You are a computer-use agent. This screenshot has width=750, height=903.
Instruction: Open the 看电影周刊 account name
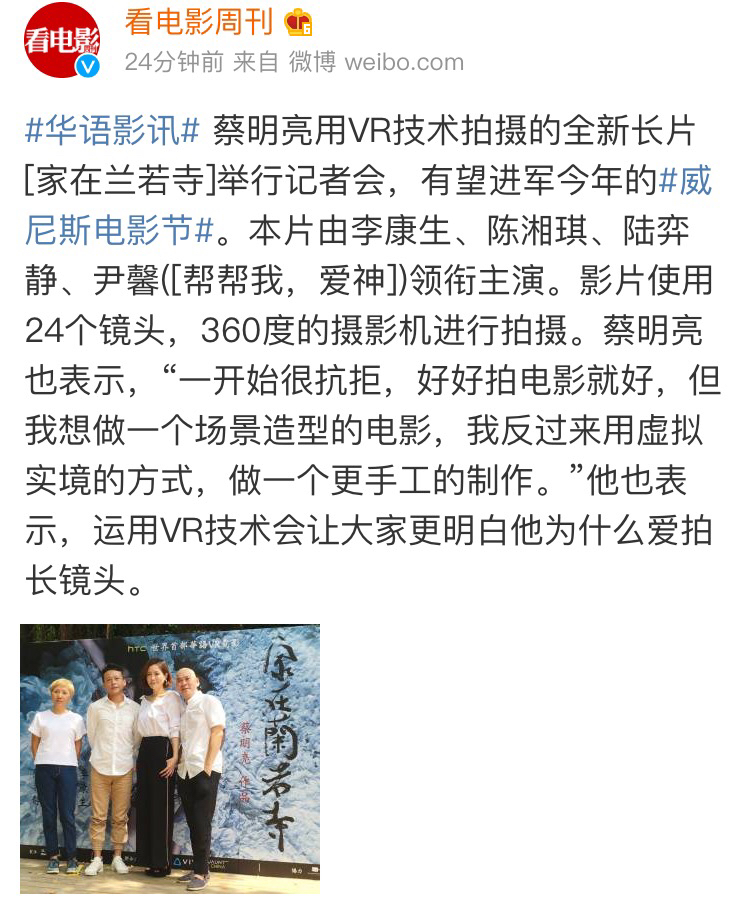pos(200,22)
